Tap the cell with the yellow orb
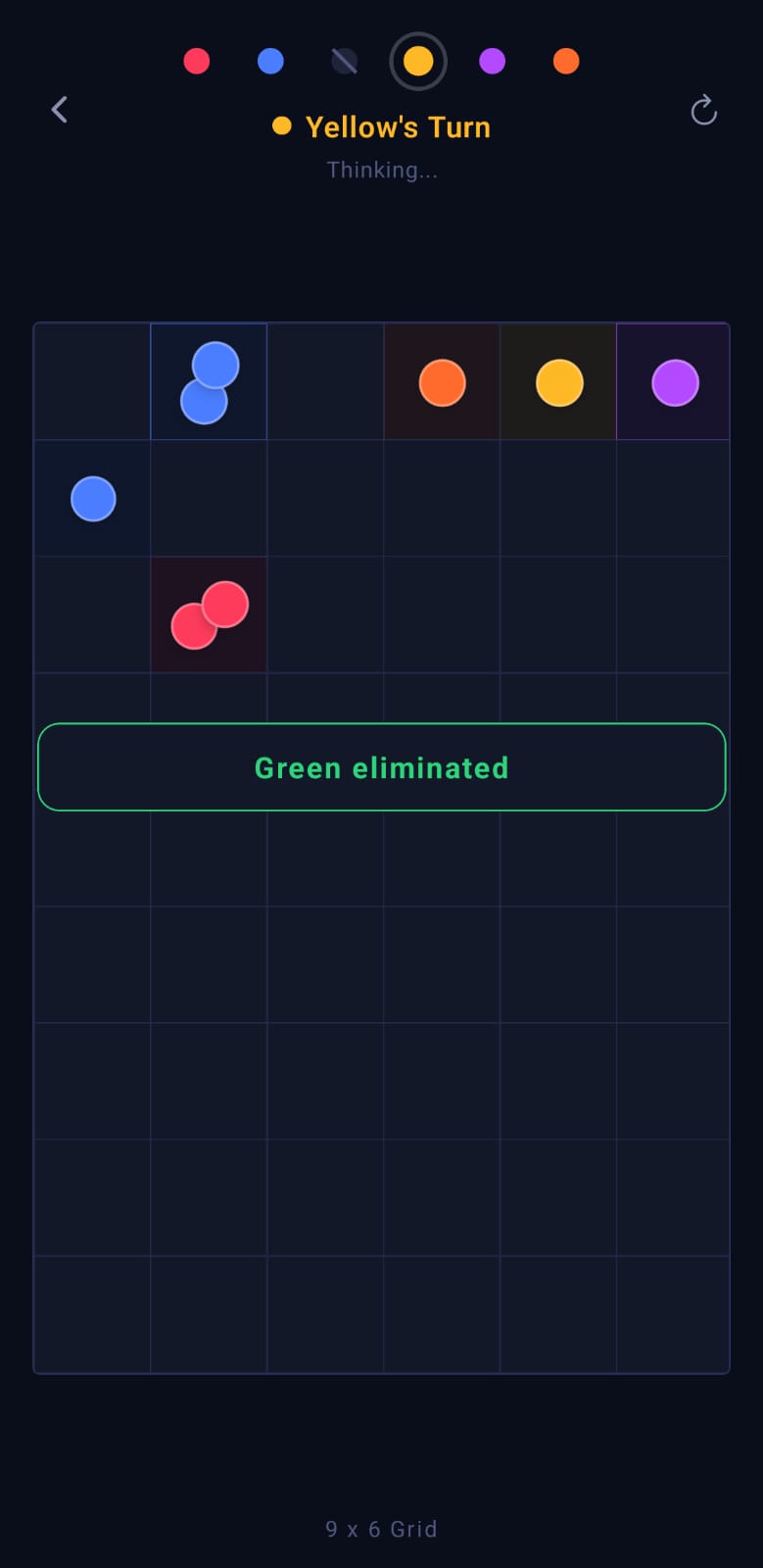 (x=559, y=382)
